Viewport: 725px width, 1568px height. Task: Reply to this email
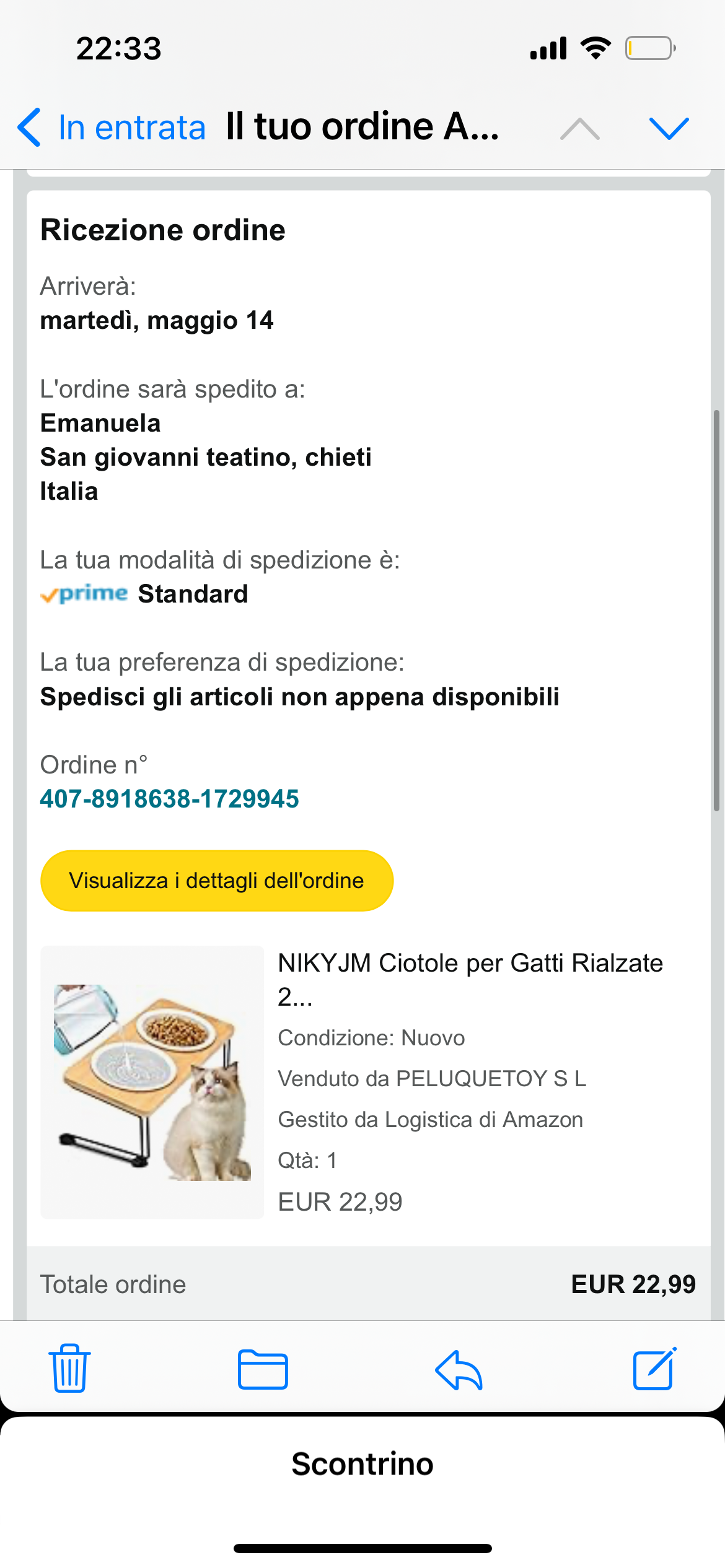point(459,1369)
